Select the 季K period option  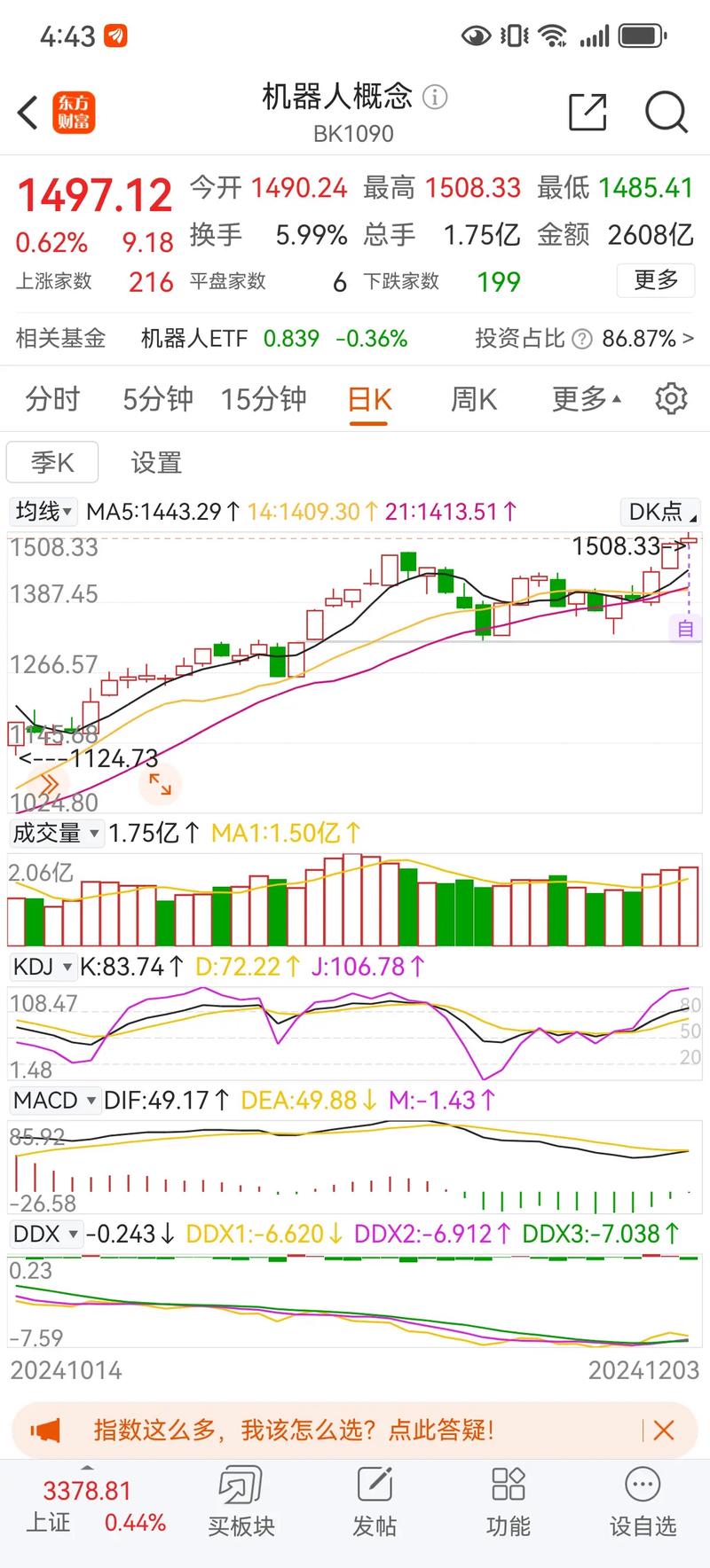(x=52, y=462)
